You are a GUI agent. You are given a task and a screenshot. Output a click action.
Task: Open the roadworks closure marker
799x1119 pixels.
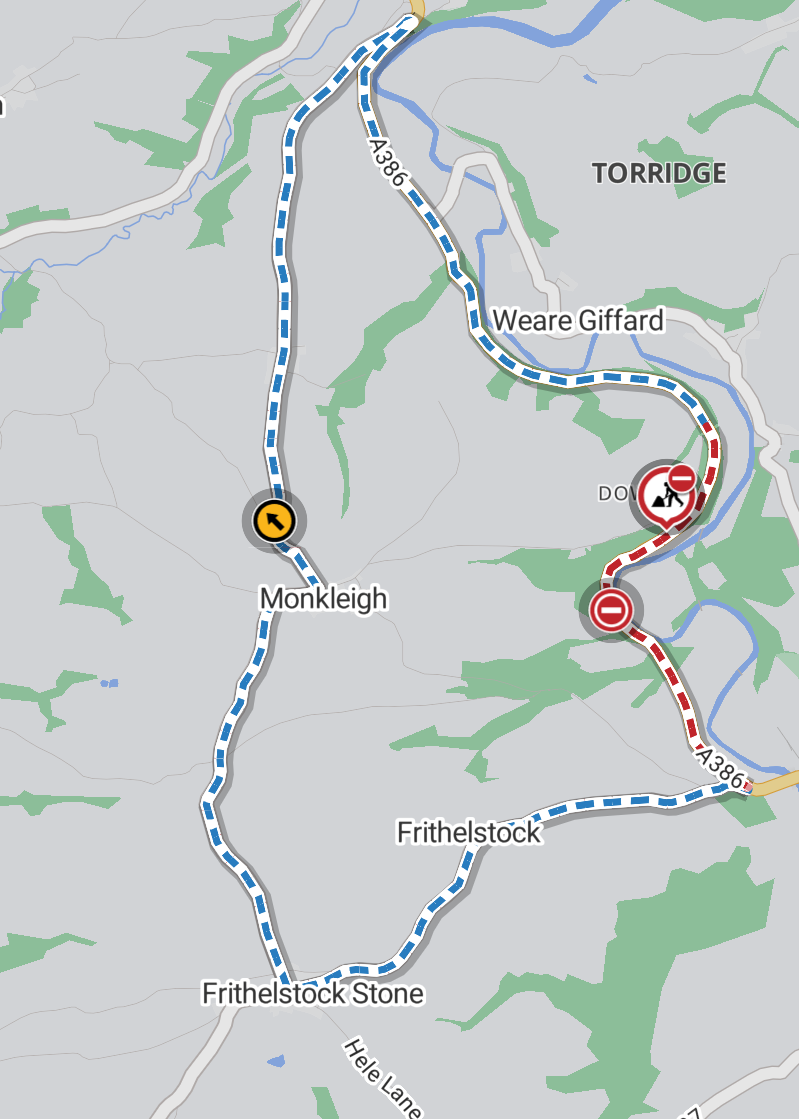(666, 494)
